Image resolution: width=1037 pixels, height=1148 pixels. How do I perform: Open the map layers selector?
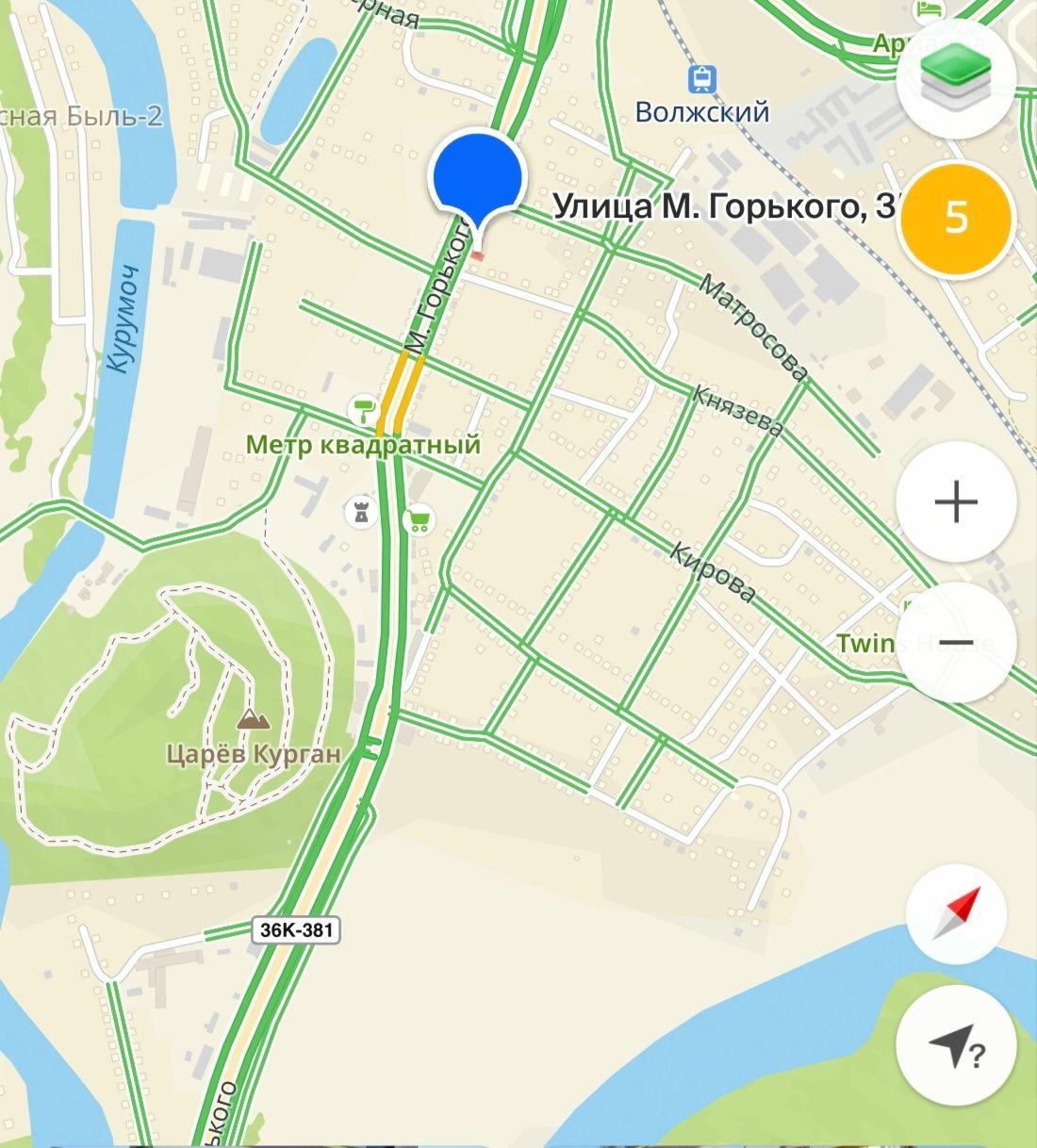pos(955,78)
